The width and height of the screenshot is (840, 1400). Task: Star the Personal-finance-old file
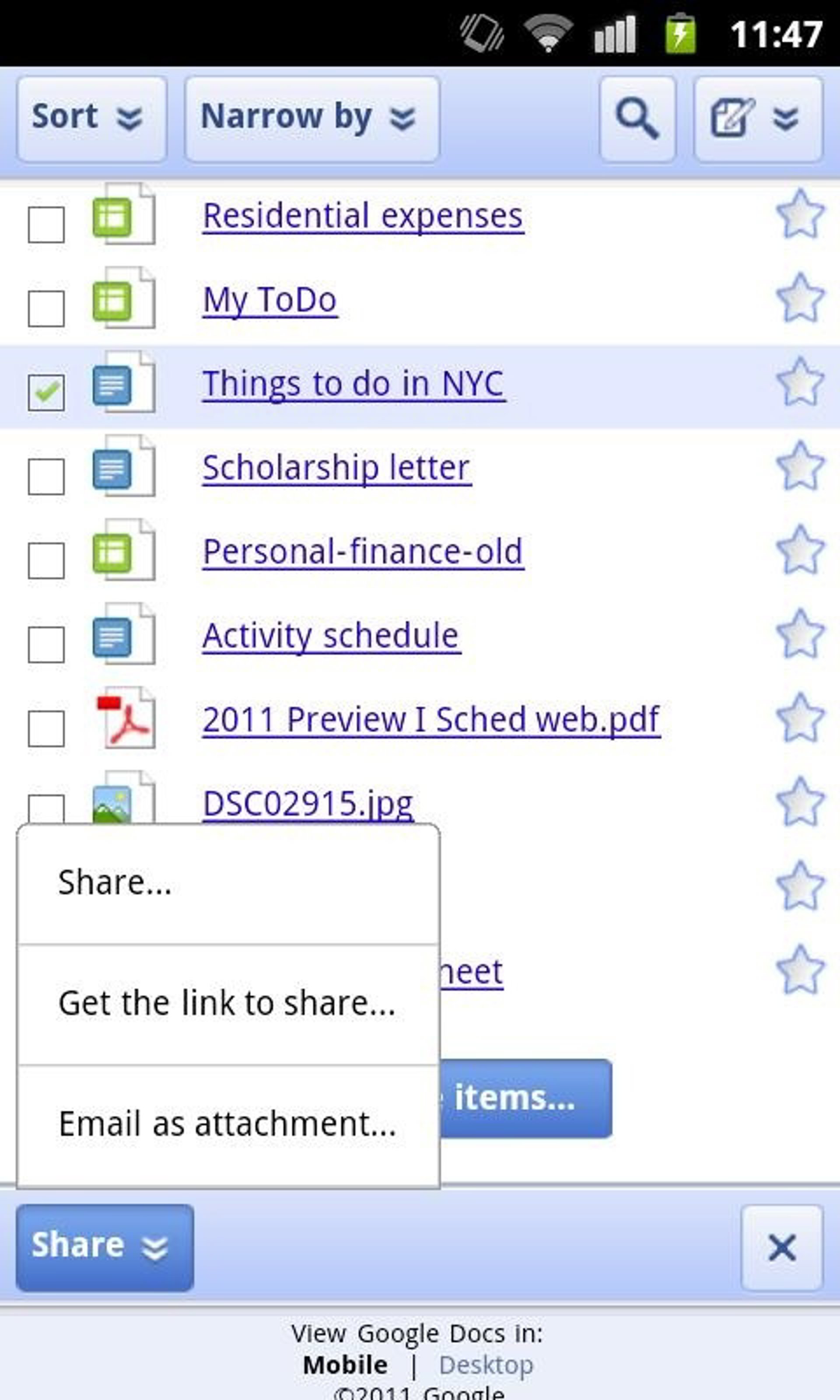click(x=799, y=551)
